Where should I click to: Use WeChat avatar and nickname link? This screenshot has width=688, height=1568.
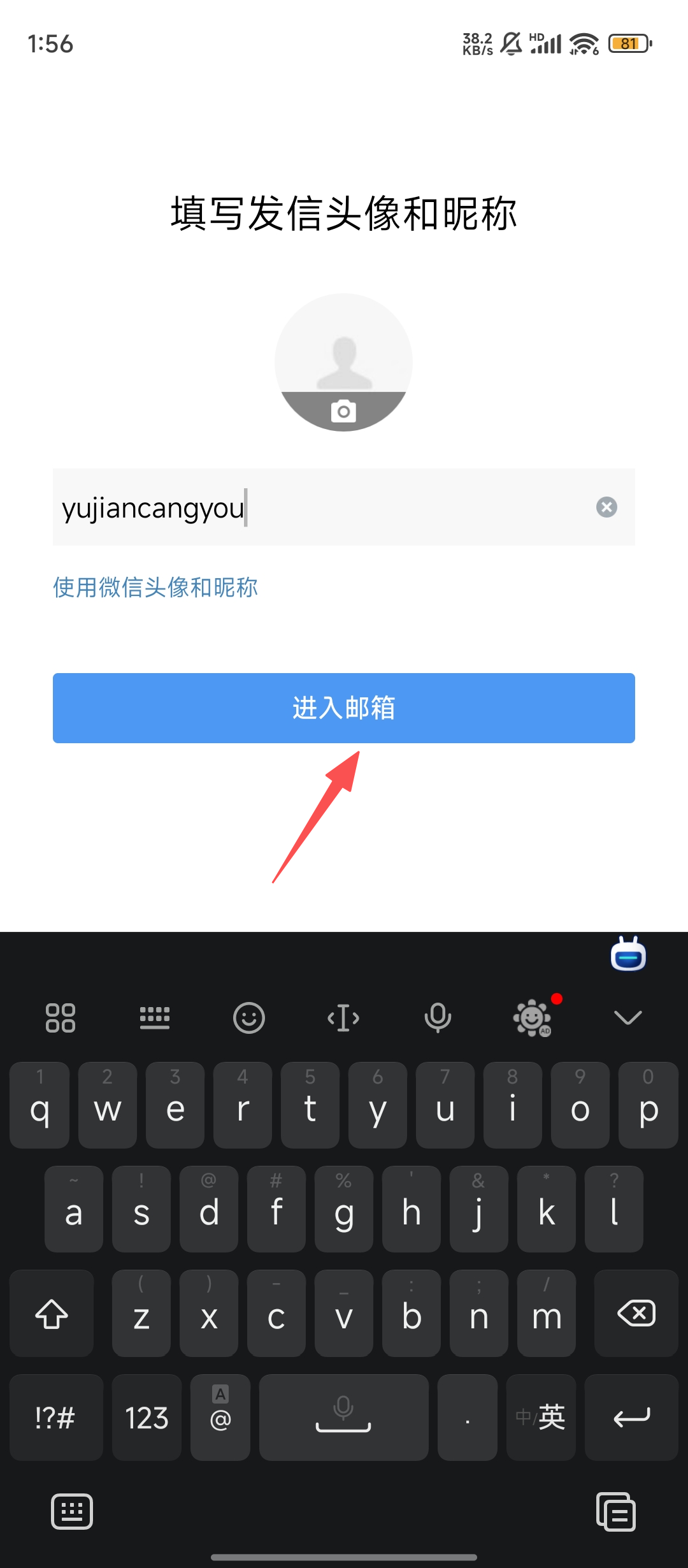point(155,587)
